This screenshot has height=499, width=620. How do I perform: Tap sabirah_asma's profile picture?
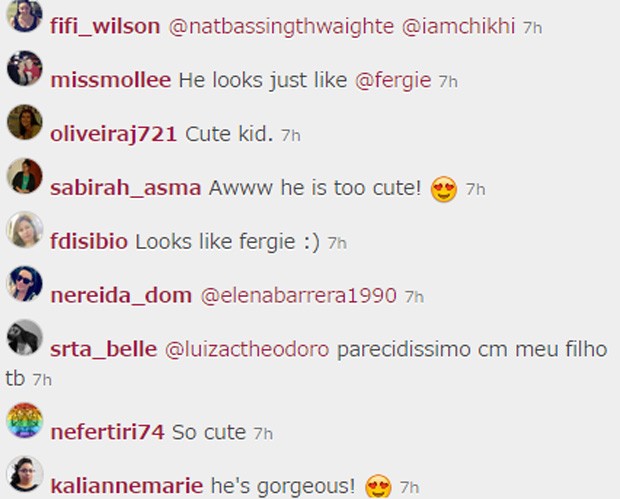point(24,177)
